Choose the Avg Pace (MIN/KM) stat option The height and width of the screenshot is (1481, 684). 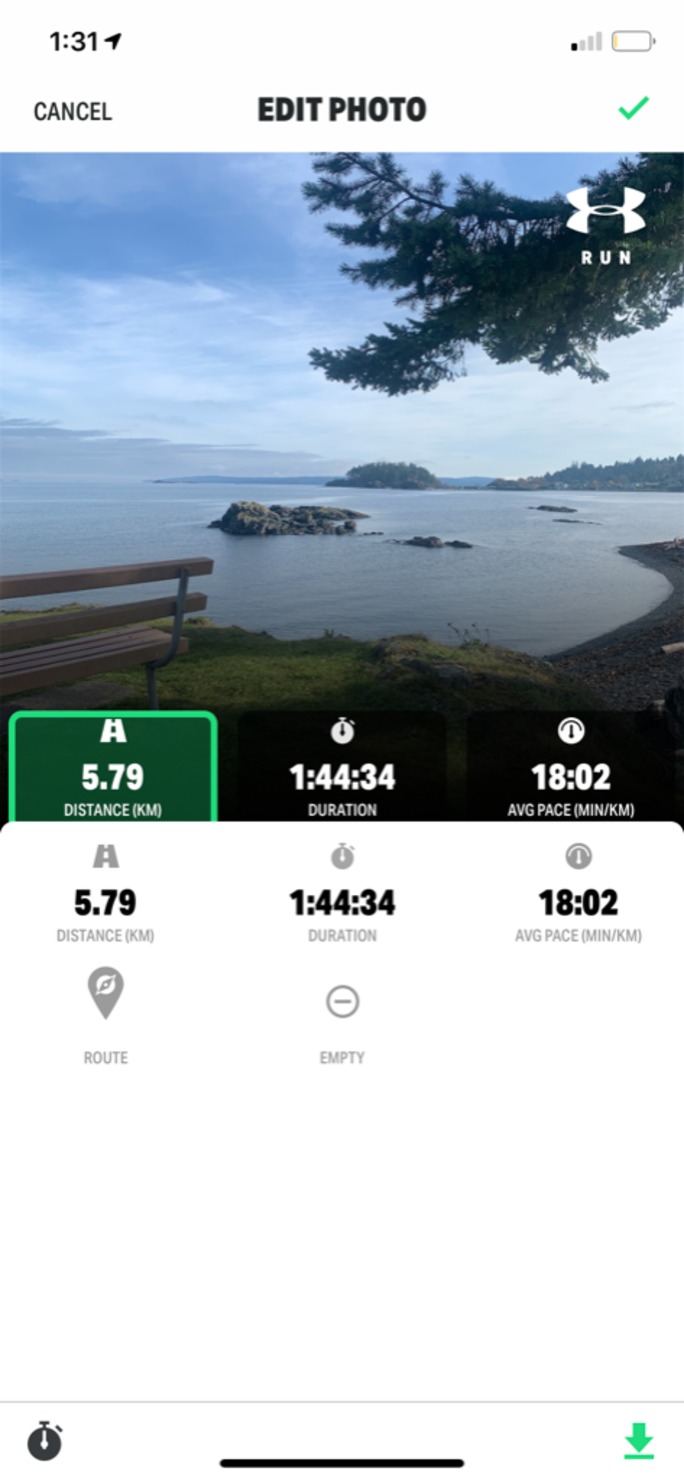[x=578, y=895]
